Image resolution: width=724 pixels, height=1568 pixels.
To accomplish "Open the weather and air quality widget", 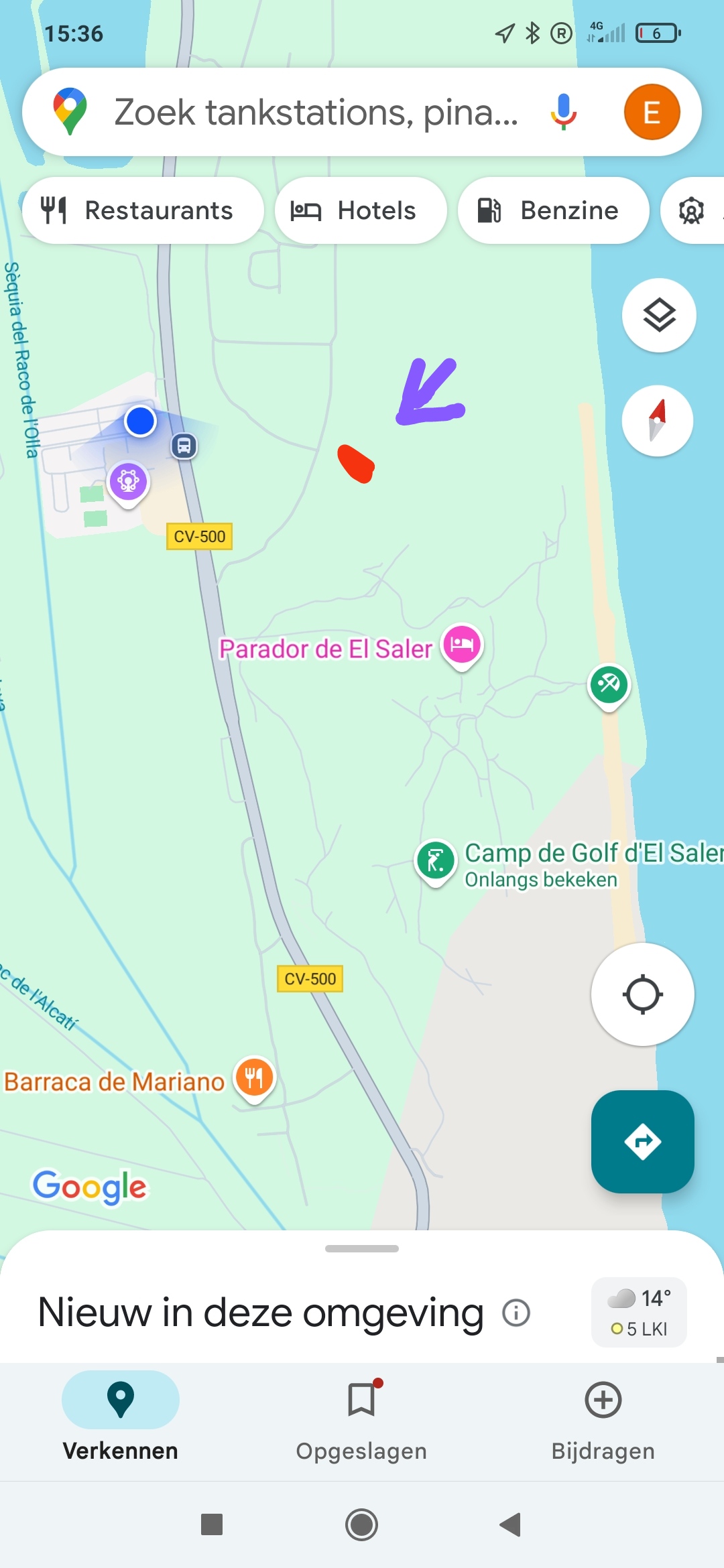I will (x=639, y=1312).
